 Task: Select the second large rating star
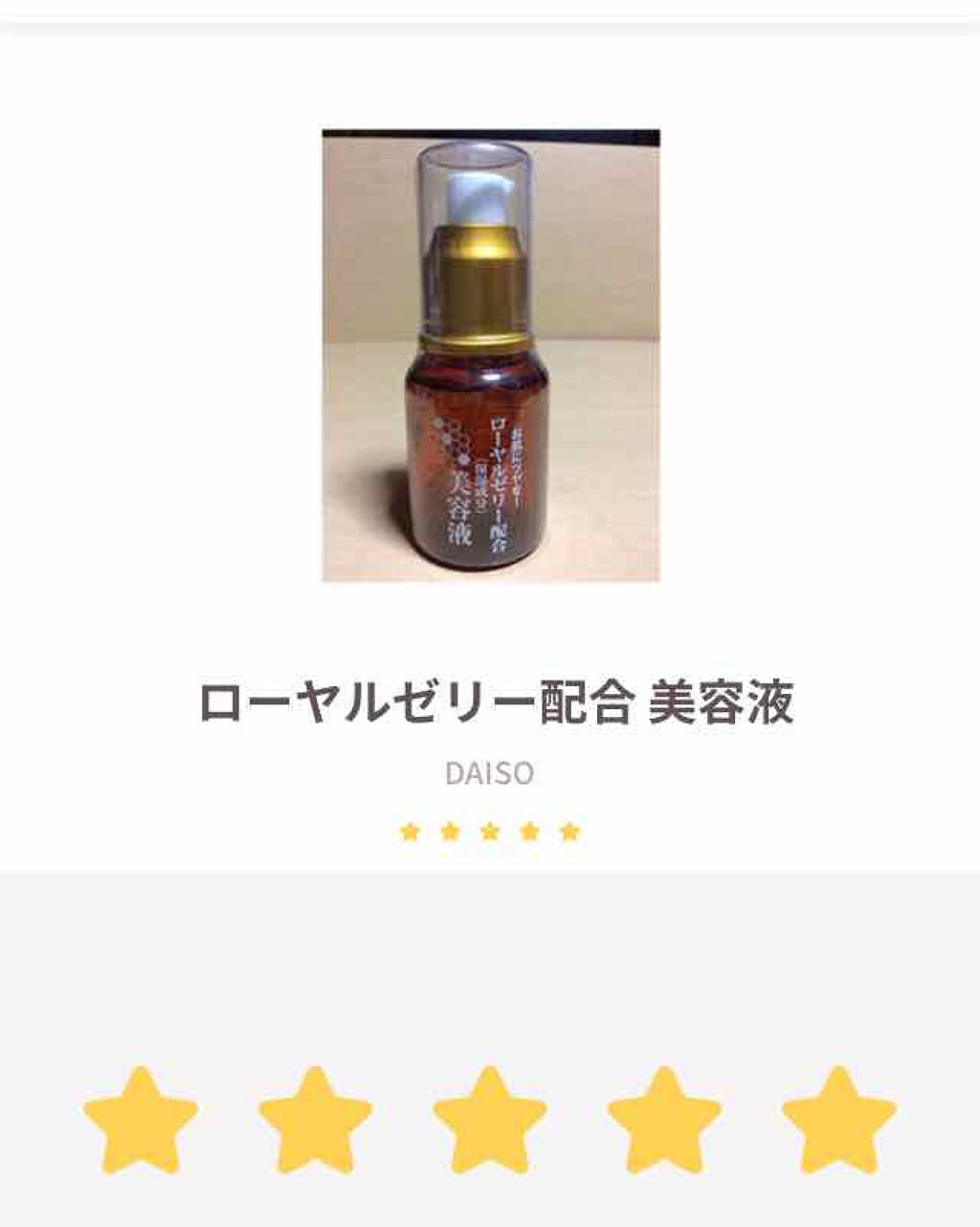316,1121
